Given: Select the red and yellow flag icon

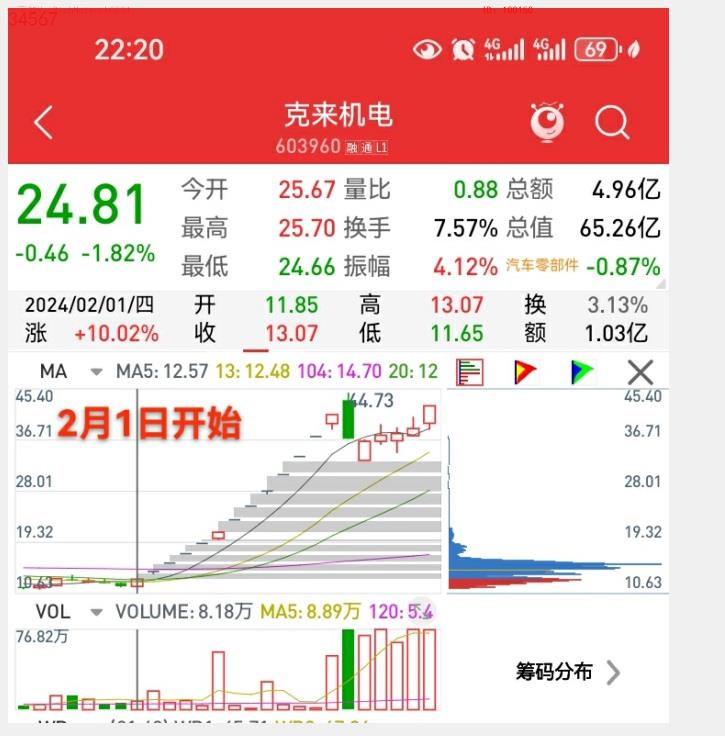Looking at the screenshot, I should pos(525,372).
